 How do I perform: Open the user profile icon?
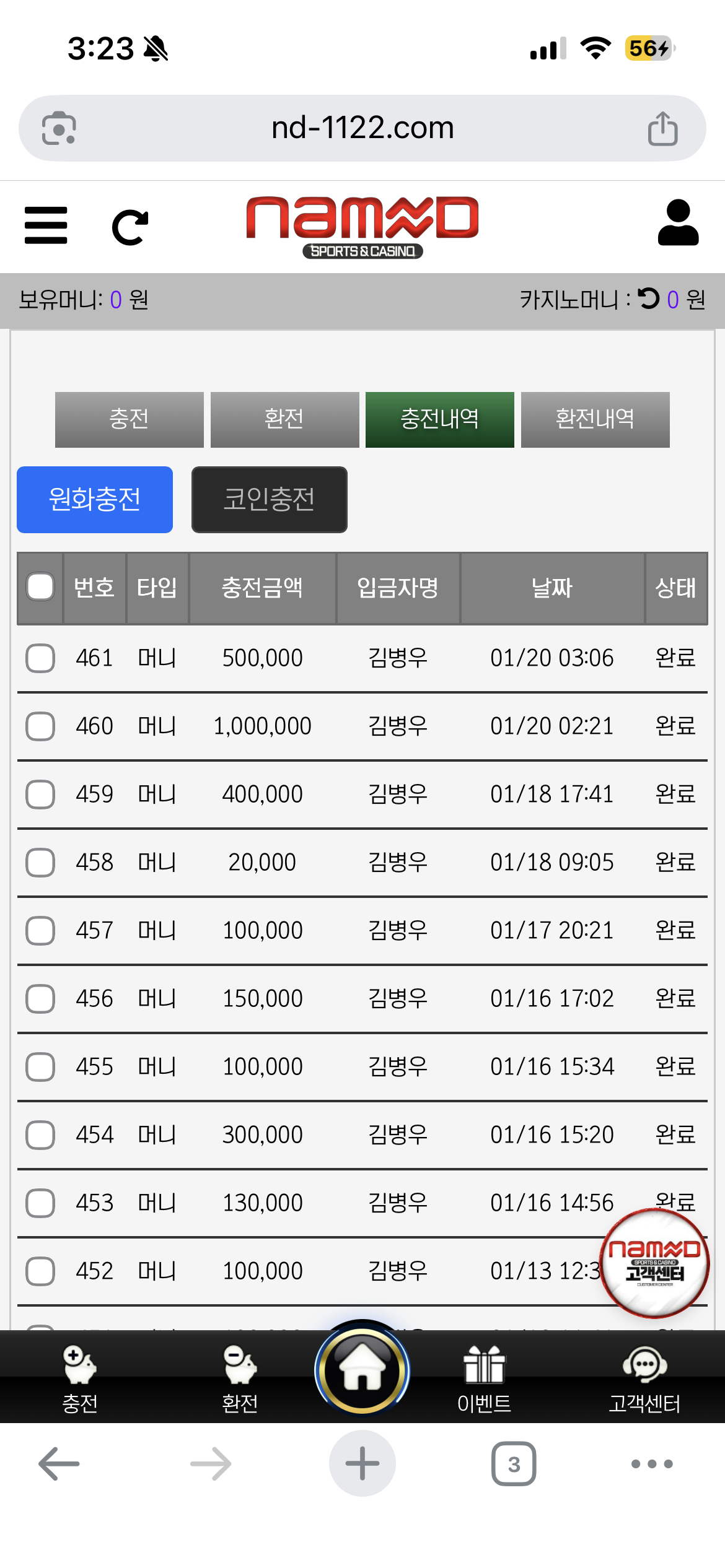(x=678, y=223)
